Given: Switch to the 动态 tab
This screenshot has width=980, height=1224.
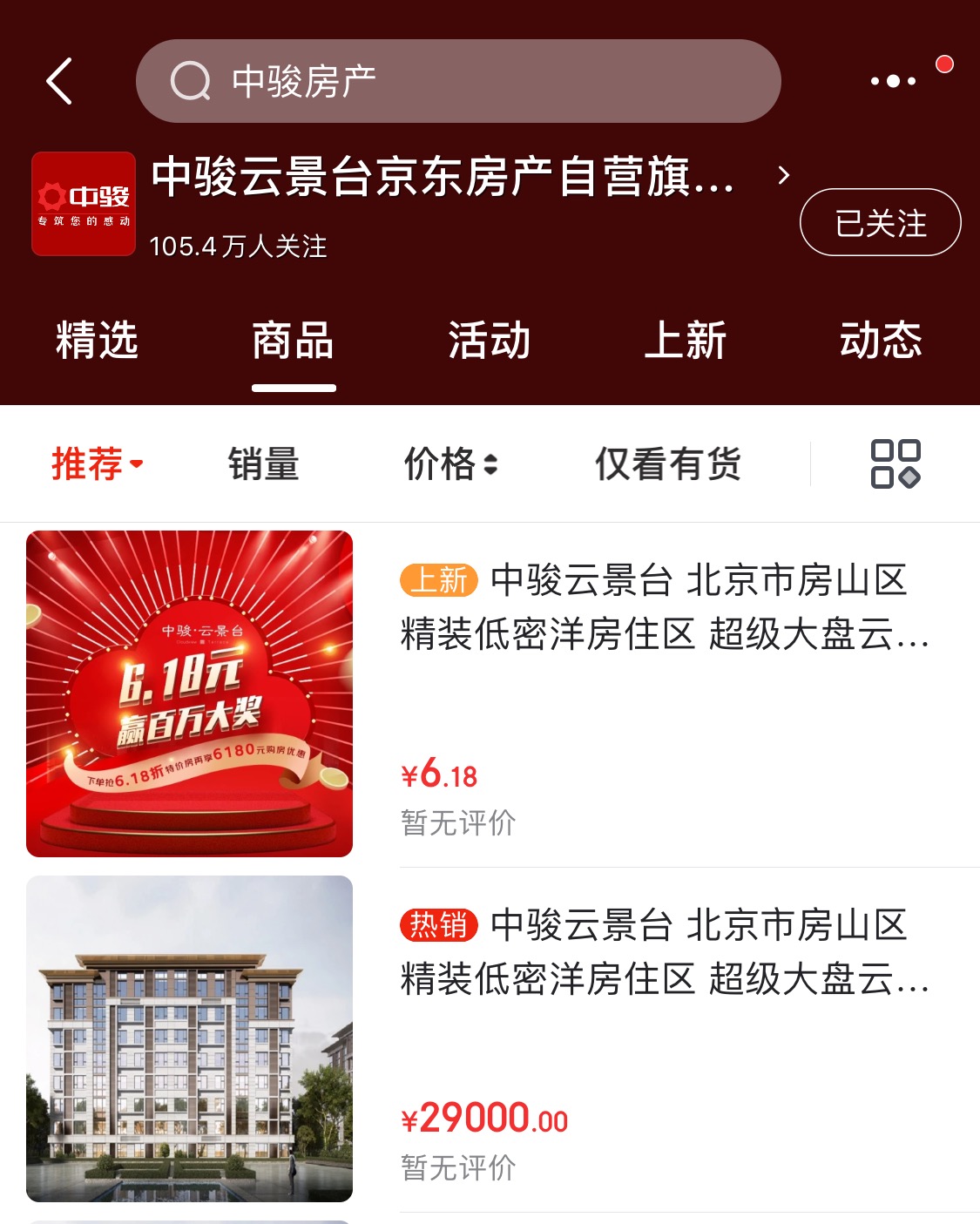Looking at the screenshot, I should 880,342.
